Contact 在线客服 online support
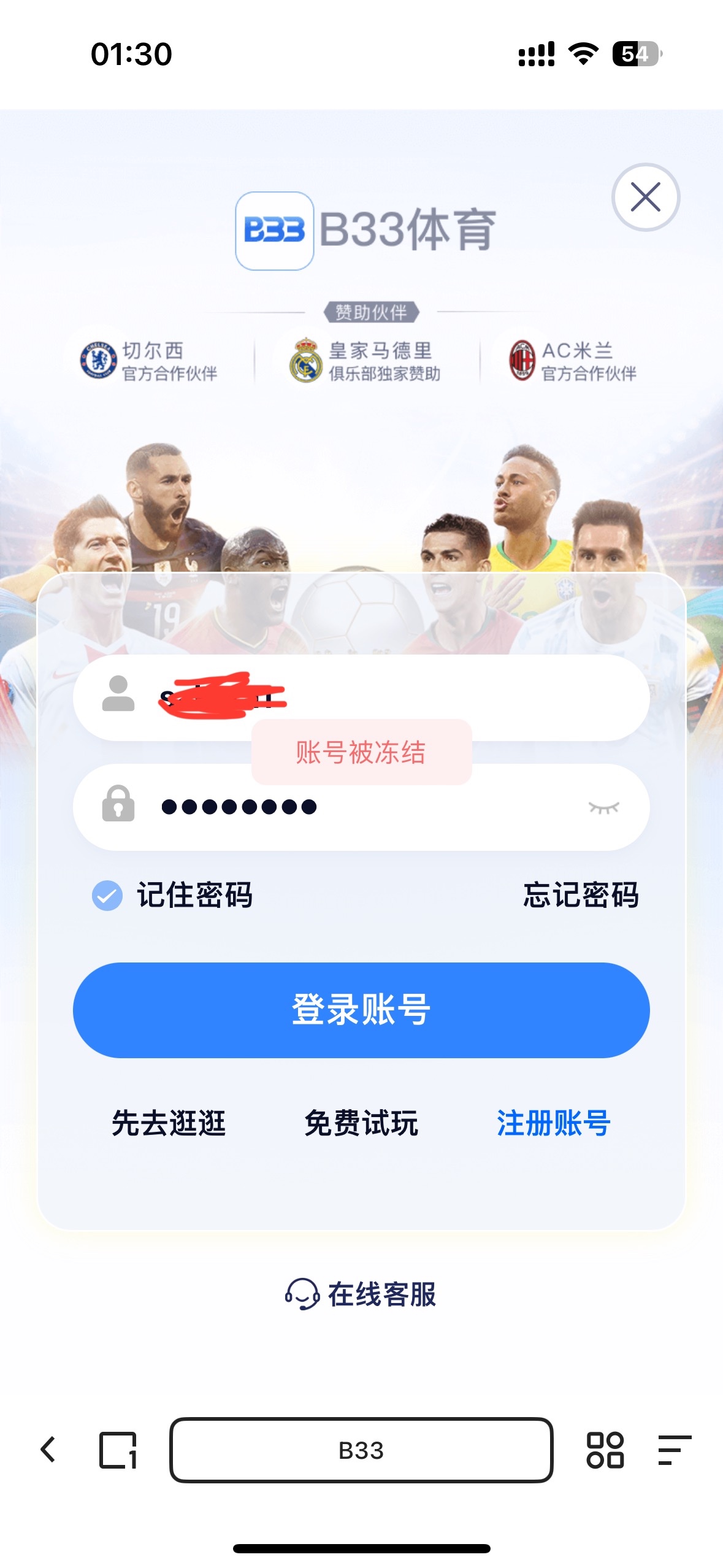723x1568 pixels. pos(361,1294)
